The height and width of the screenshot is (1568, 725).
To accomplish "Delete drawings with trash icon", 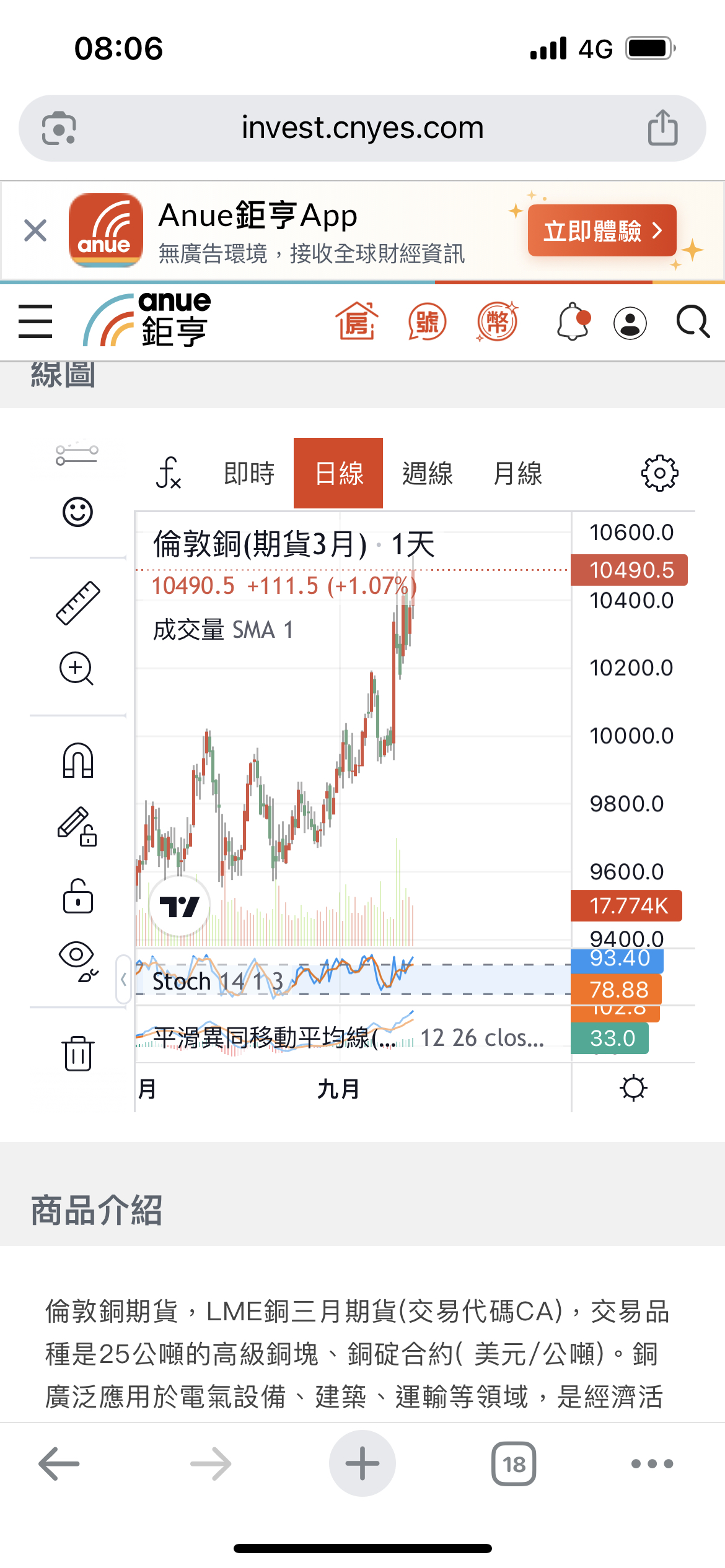I will coord(78,1053).
